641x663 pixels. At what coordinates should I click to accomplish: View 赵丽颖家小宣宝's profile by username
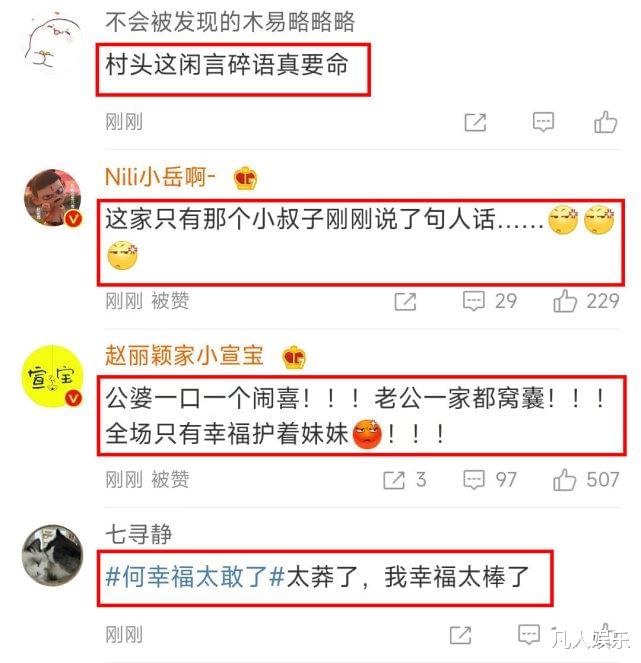click(x=184, y=354)
